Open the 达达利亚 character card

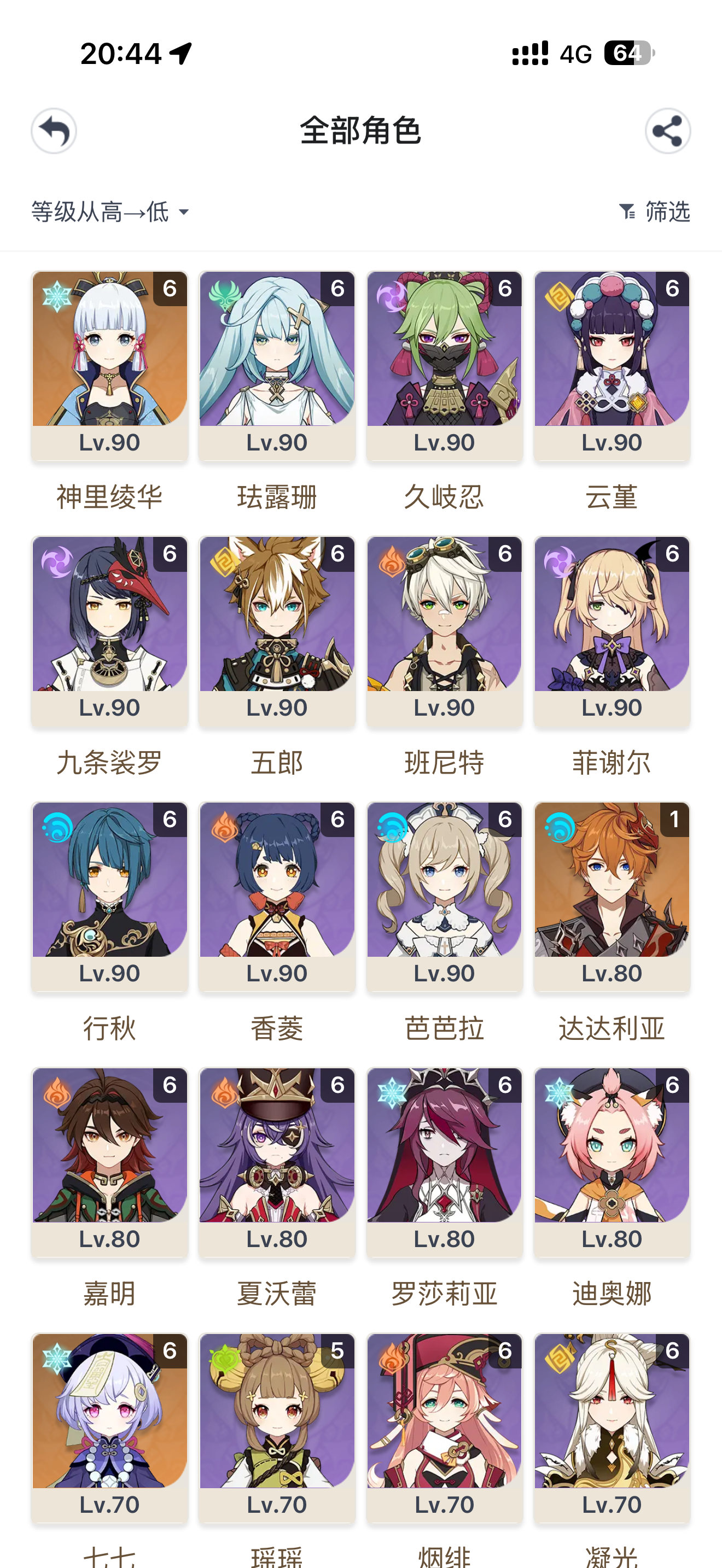[x=612, y=896]
